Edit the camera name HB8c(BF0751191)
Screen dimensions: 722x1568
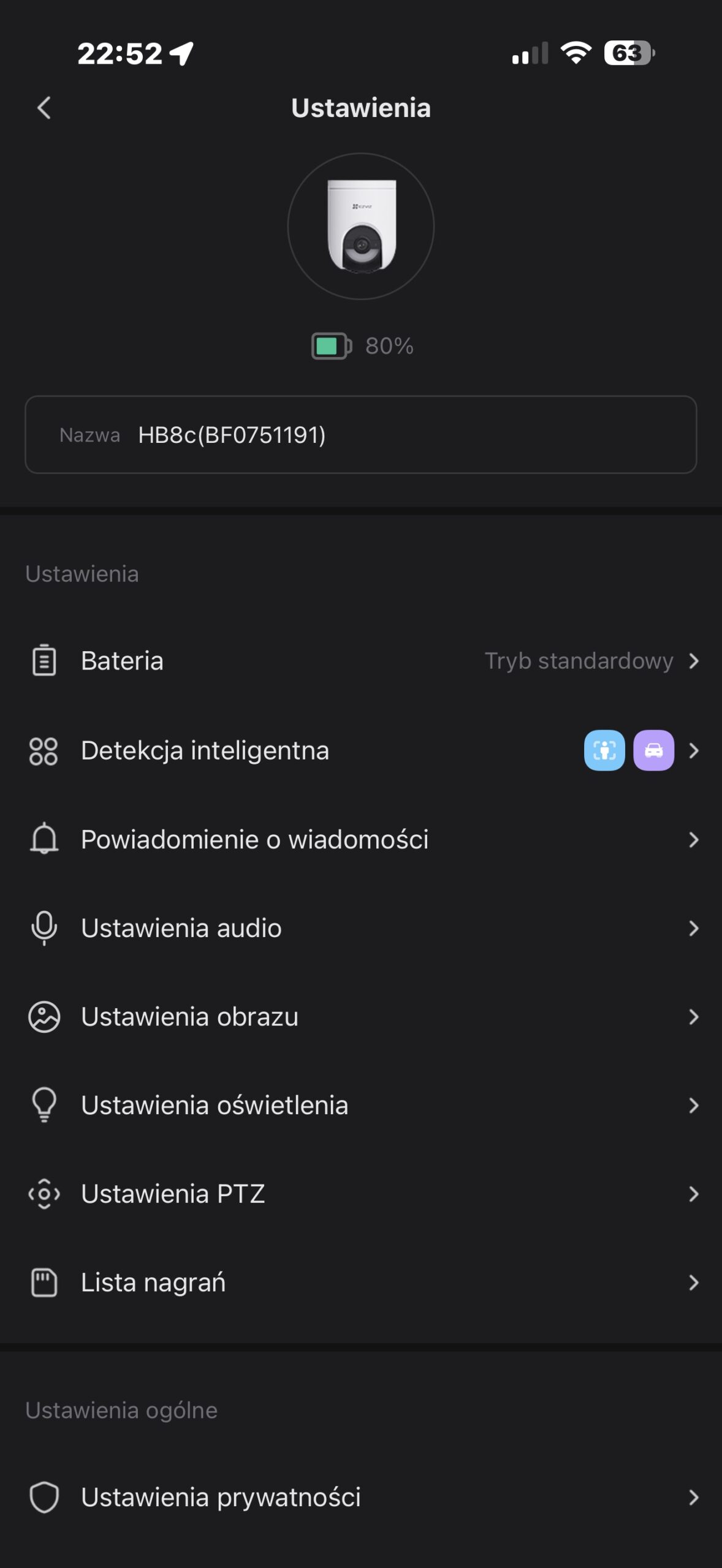pyautogui.click(x=360, y=434)
